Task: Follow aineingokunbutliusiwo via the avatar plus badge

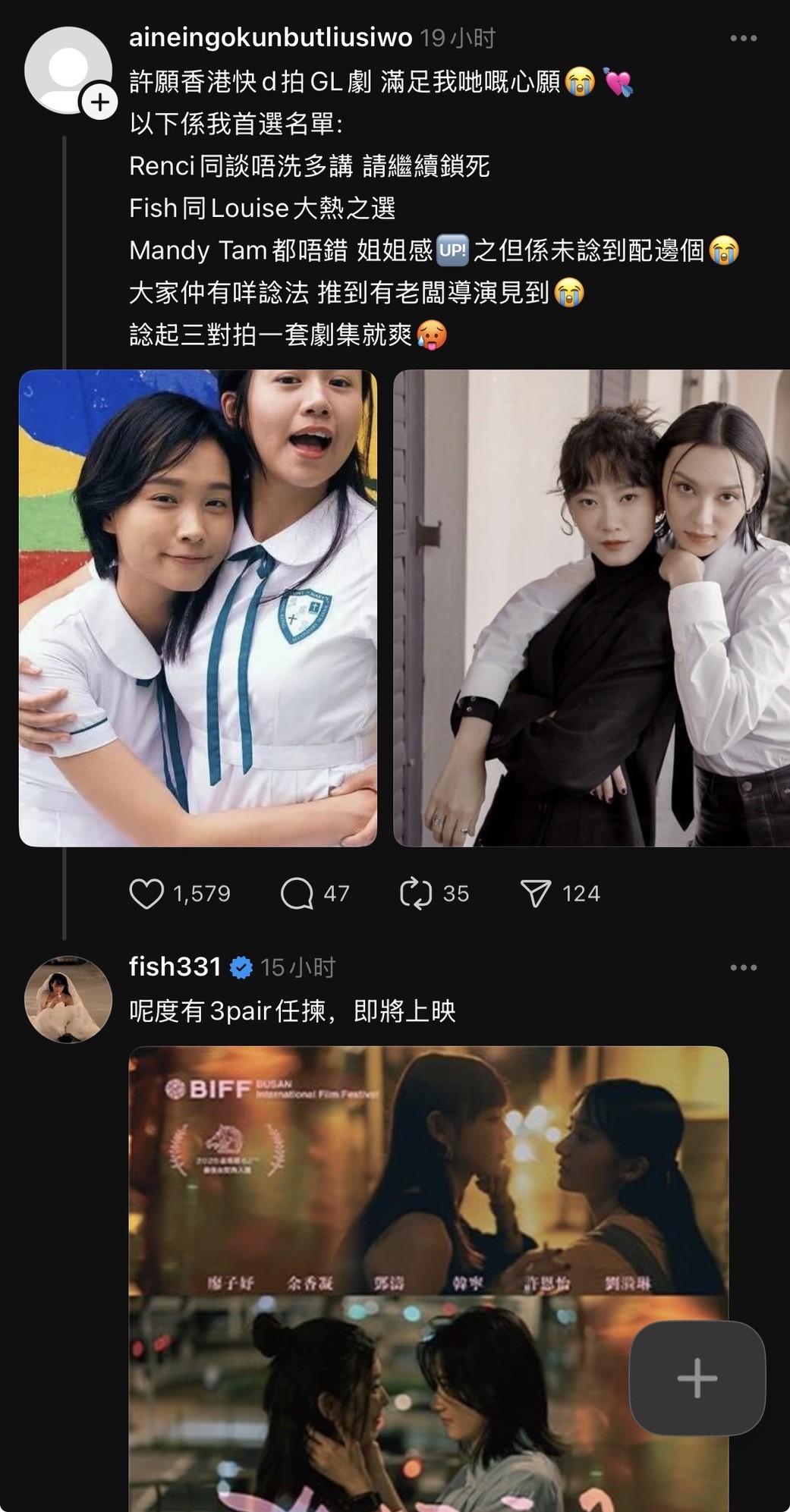Action: [x=100, y=102]
